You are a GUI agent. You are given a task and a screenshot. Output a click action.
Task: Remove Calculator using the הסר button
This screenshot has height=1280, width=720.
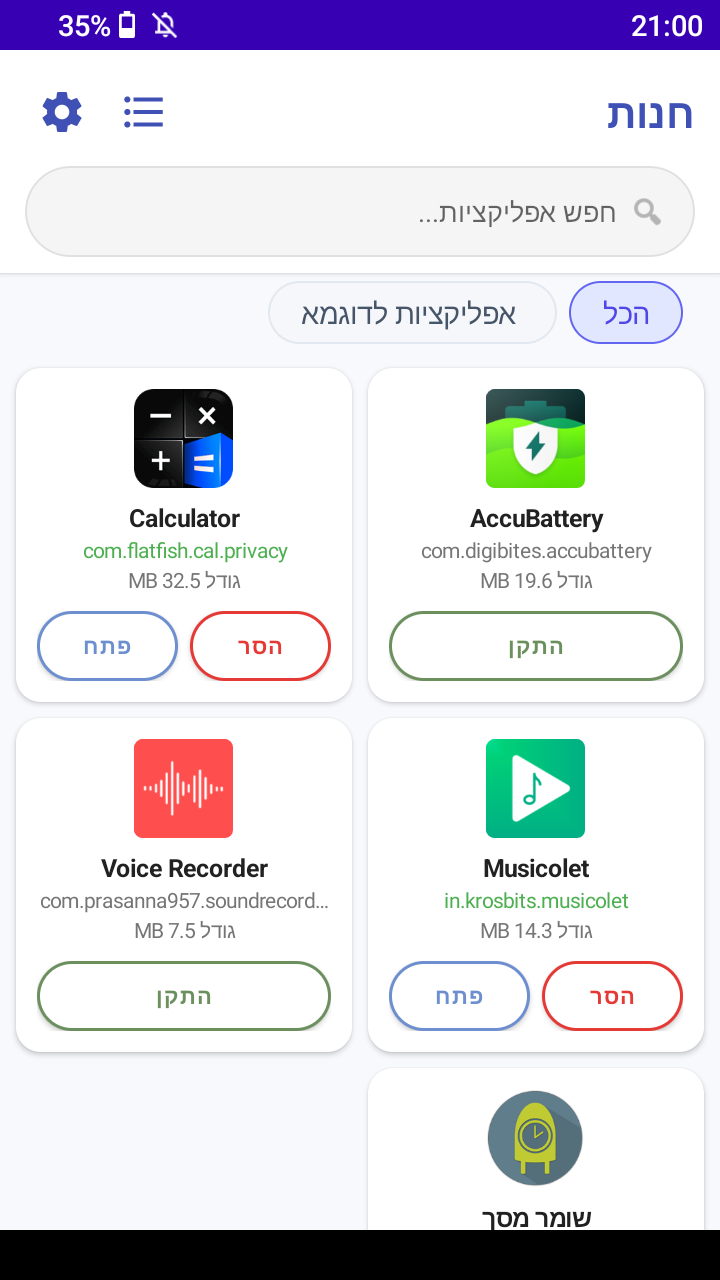260,646
